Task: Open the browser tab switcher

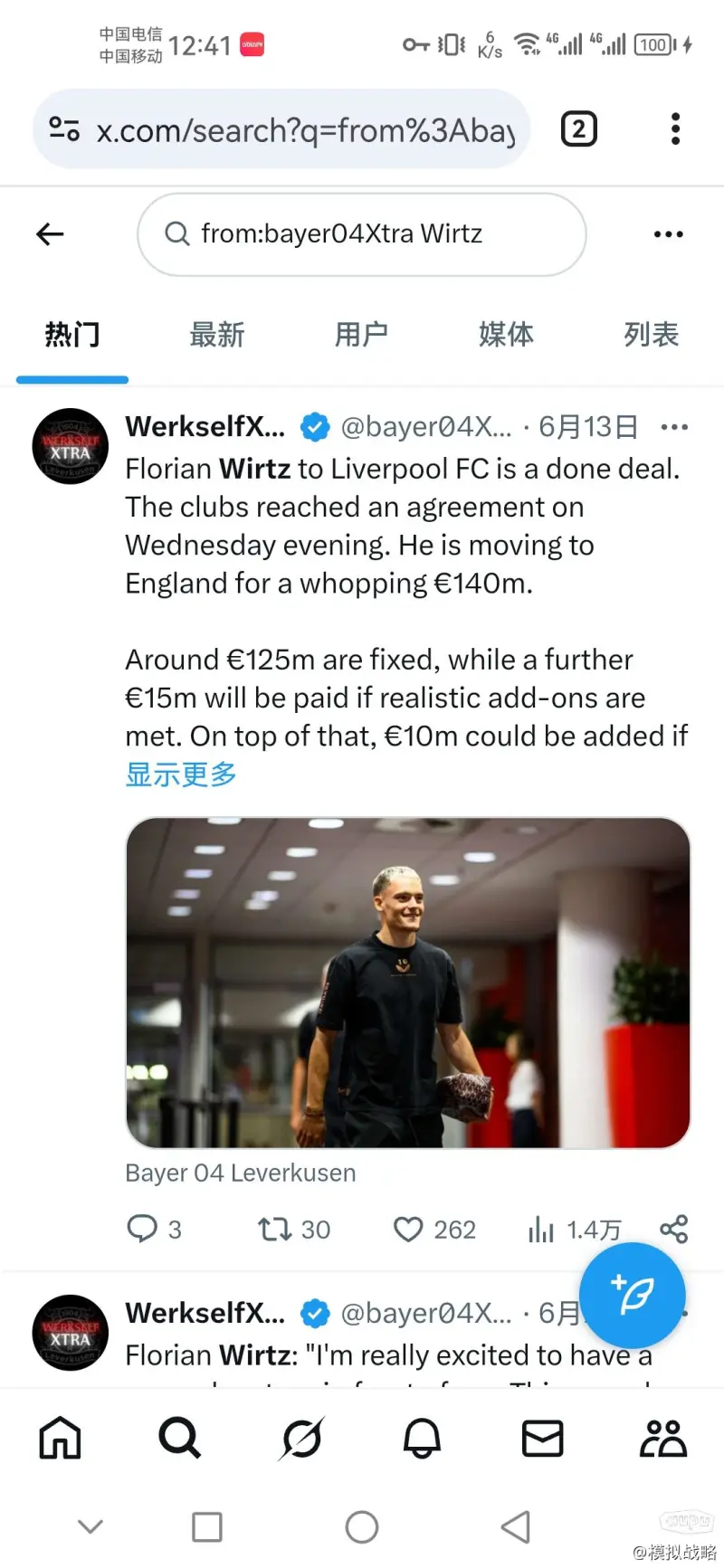Action: pyautogui.click(x=579, y=129)
